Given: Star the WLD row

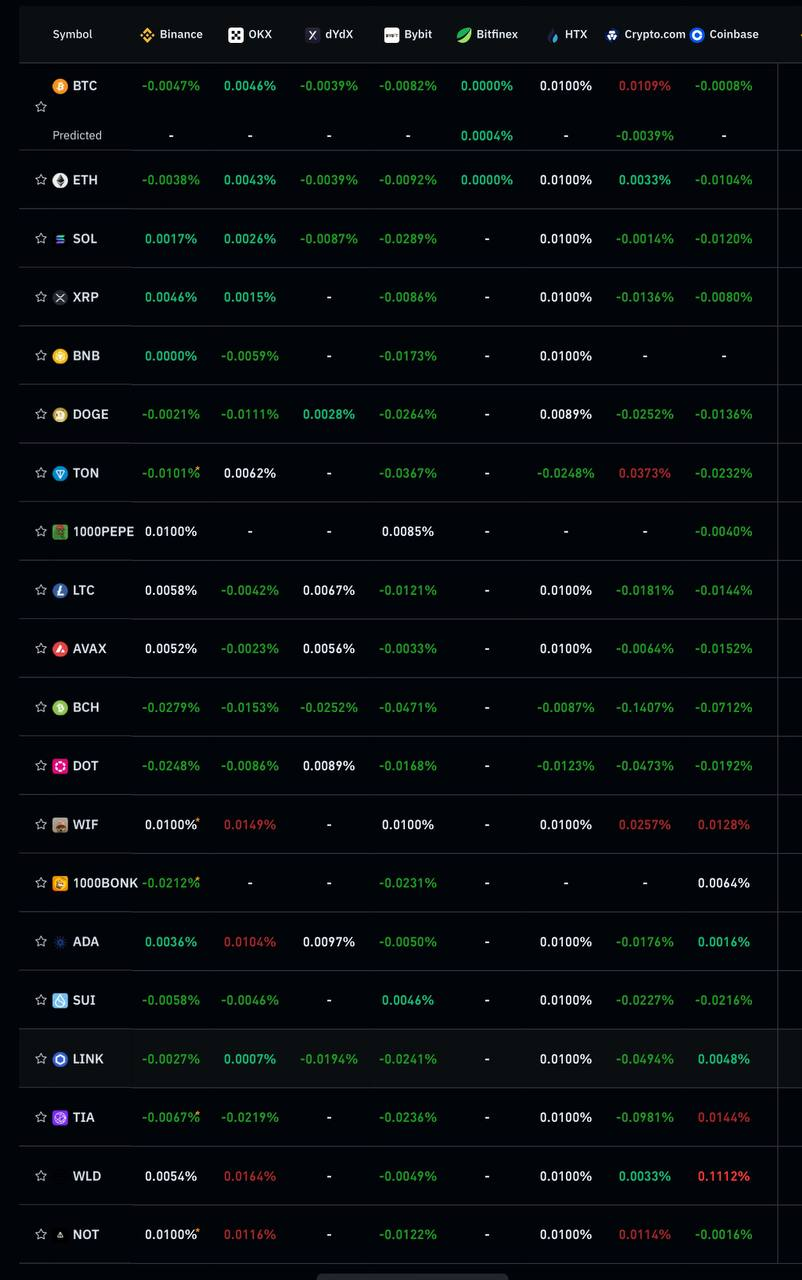Looking at the screenshot, I should pos(41,1176).
